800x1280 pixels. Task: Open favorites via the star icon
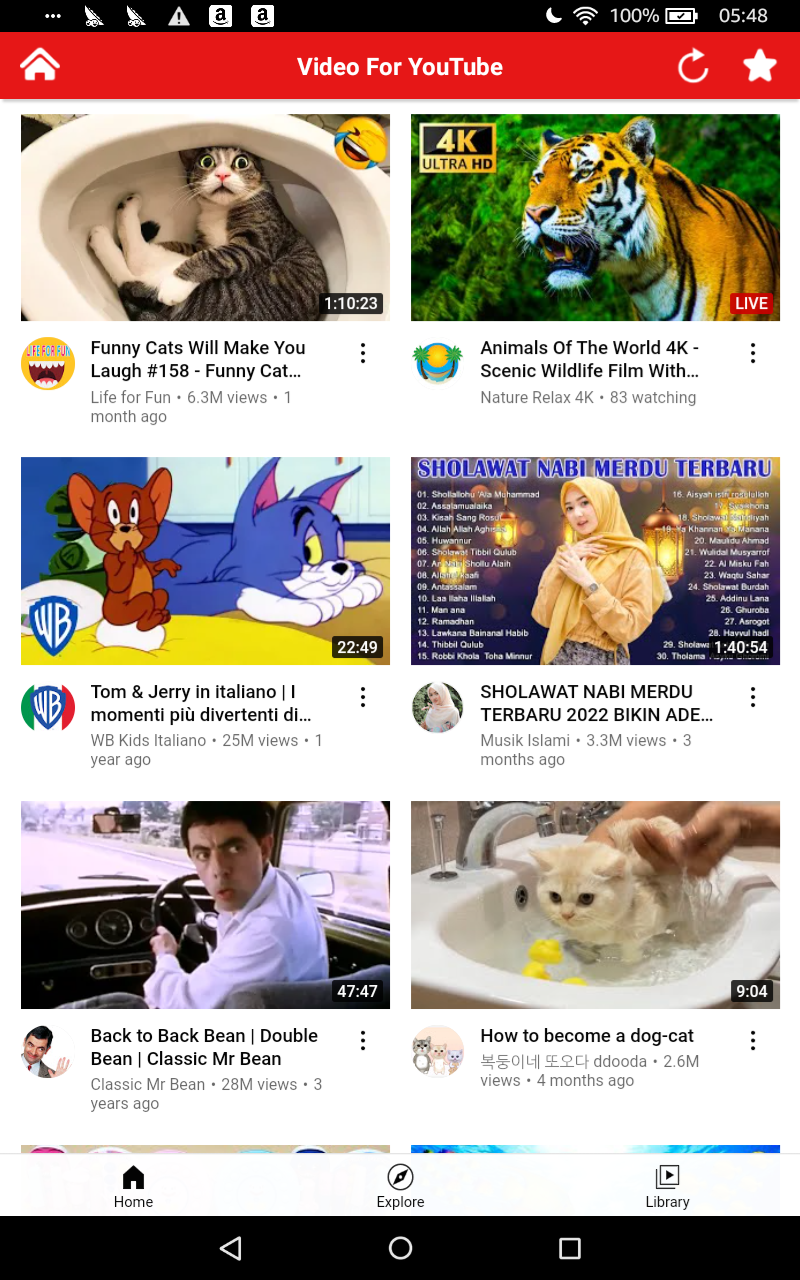[x=759, y=65]
